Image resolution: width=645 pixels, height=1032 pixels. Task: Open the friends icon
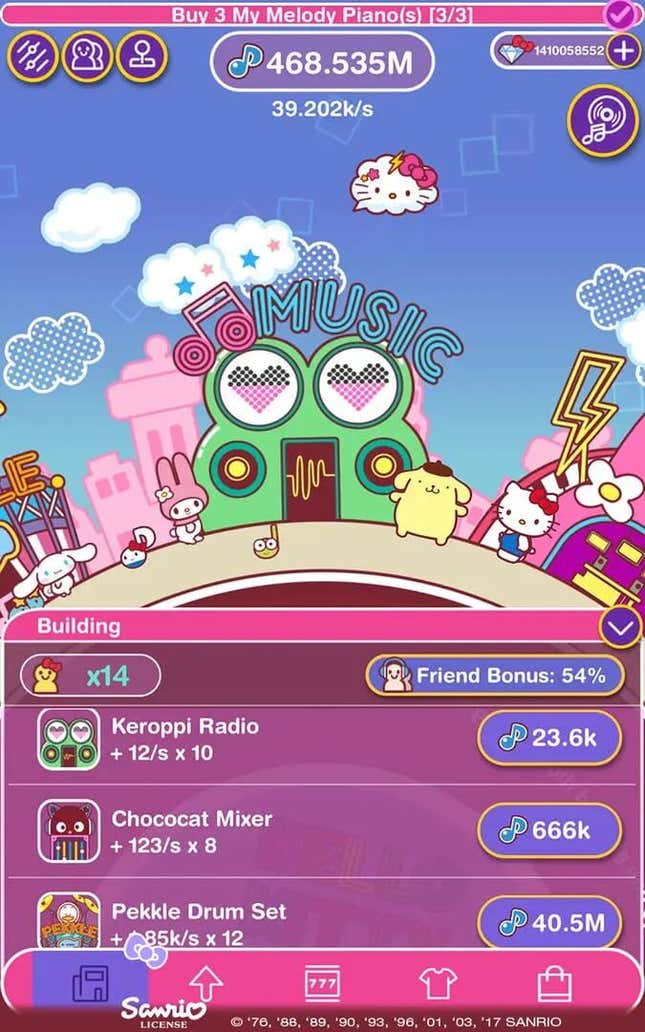(x=87, y=56)
